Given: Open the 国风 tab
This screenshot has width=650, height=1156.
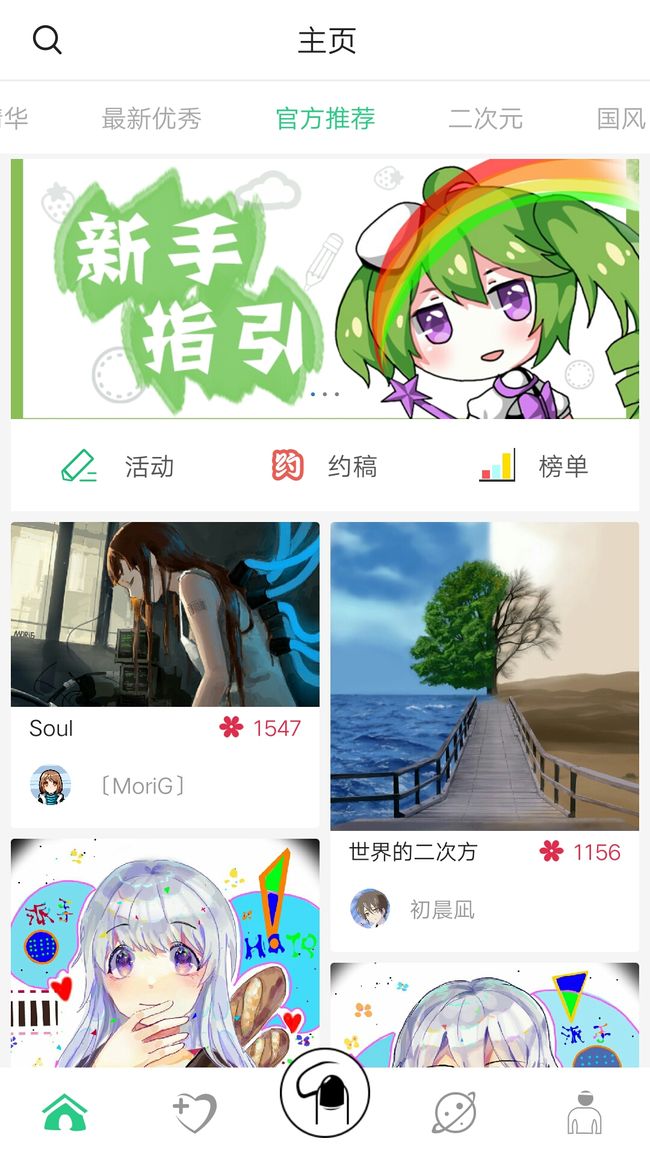Looking at the screenshot, I should pyautogui.click(x=622, y=119).
